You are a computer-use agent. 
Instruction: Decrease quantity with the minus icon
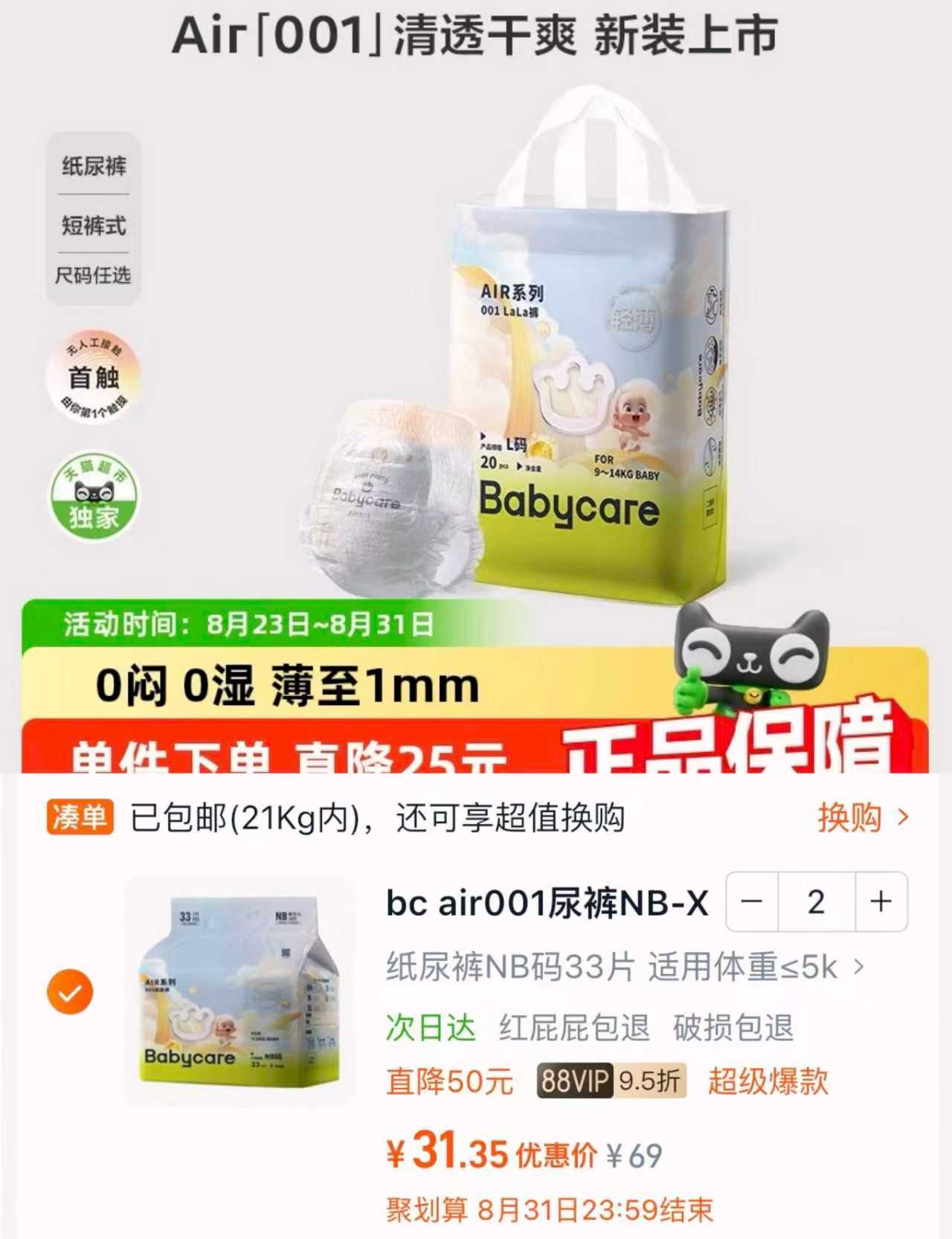[750, 902]
